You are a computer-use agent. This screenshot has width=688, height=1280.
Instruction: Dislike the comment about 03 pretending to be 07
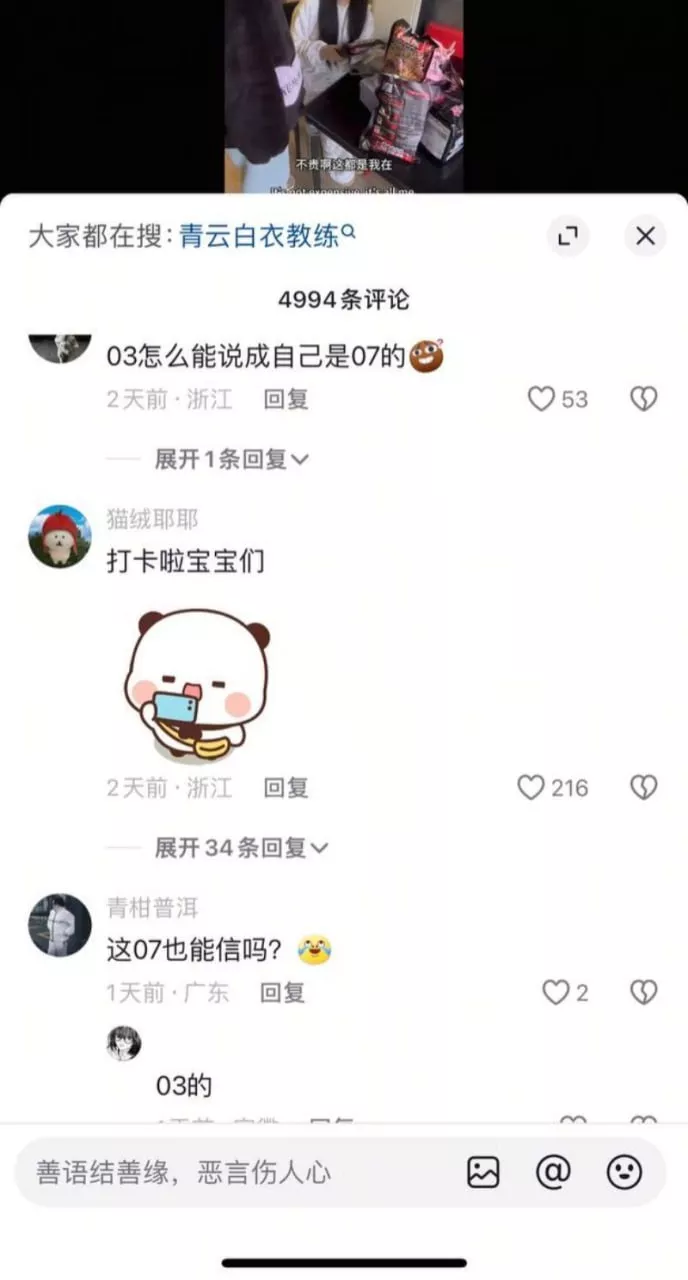click(643, 399)
